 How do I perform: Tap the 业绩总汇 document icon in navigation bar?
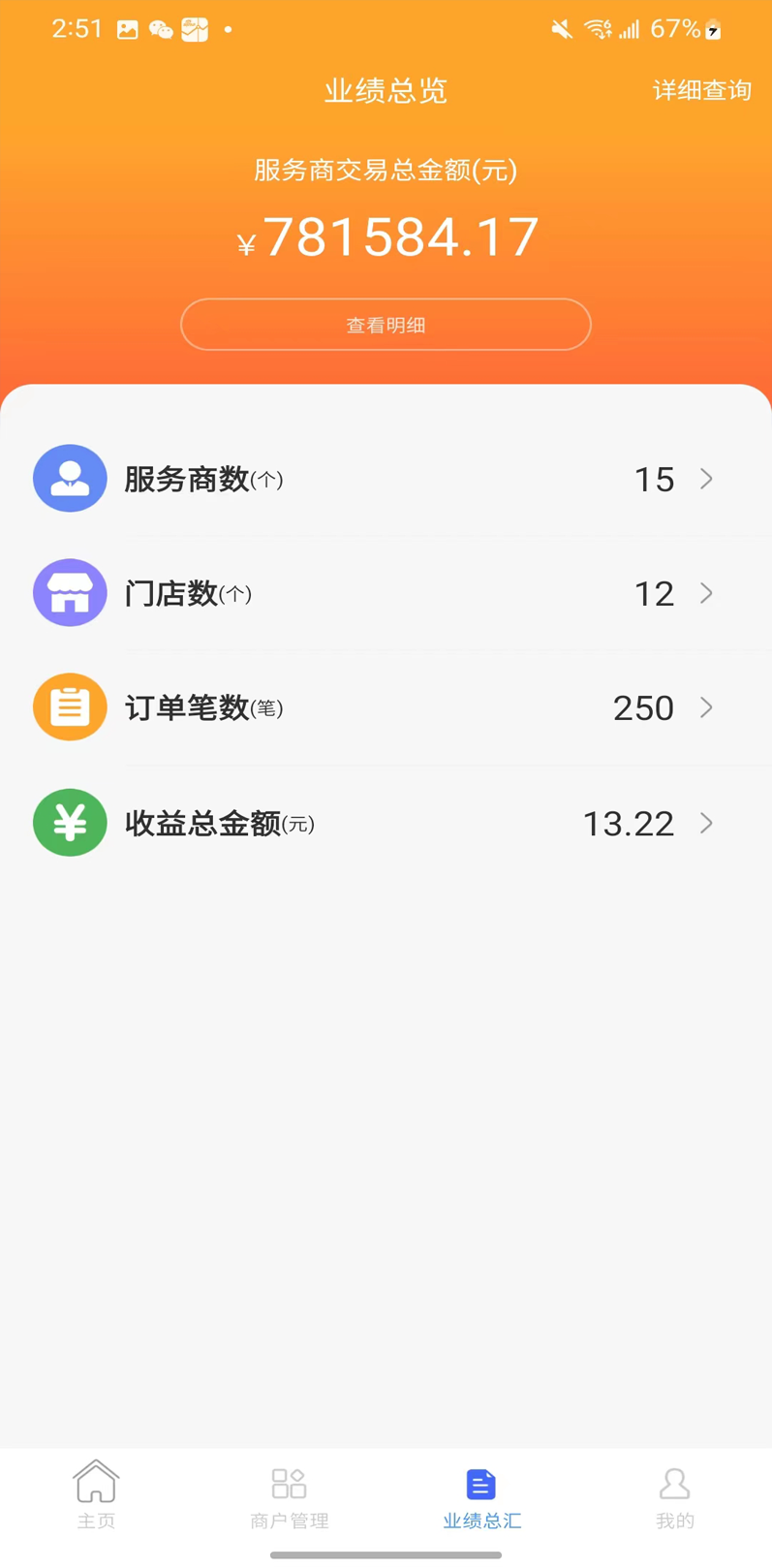click(481, 1482)
